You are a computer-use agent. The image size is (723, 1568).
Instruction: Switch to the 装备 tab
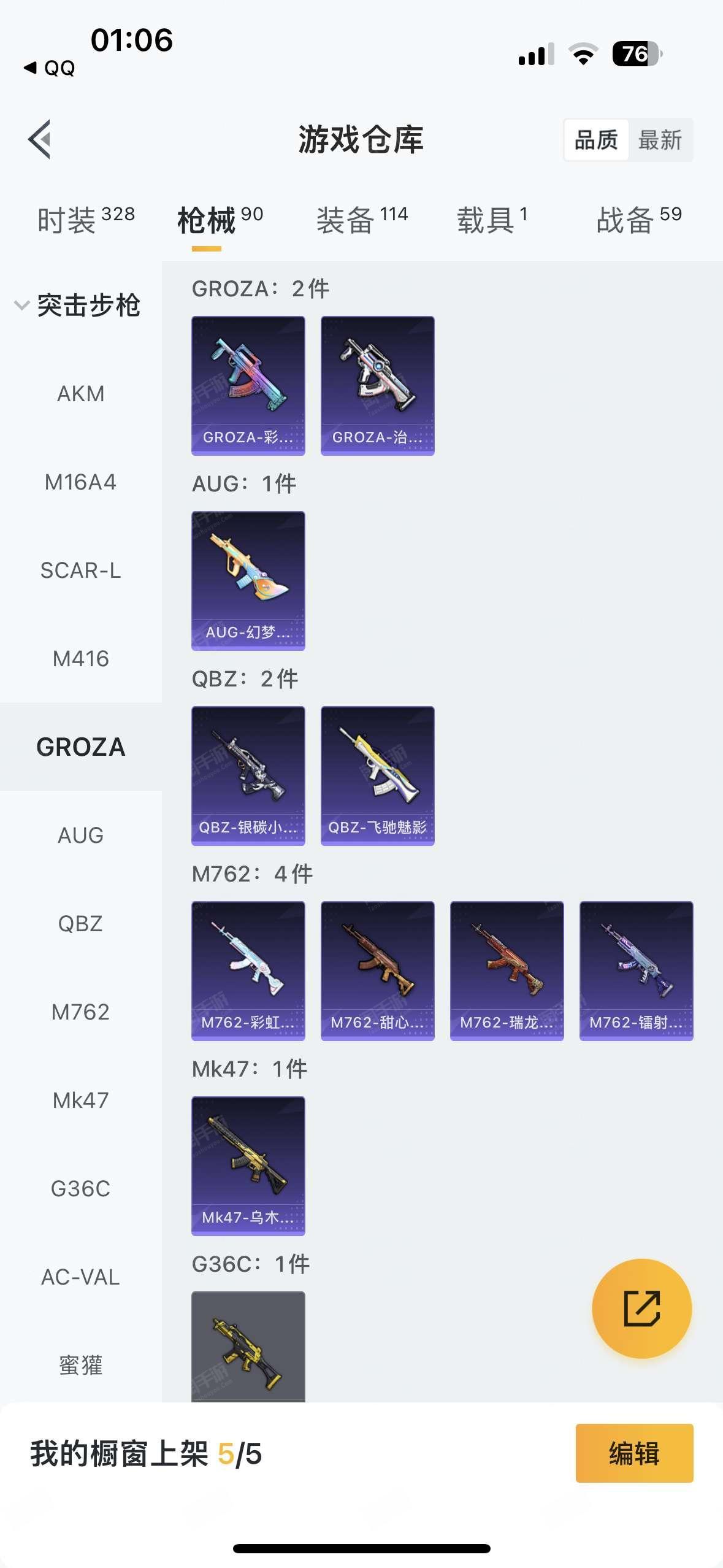[362, 220]
